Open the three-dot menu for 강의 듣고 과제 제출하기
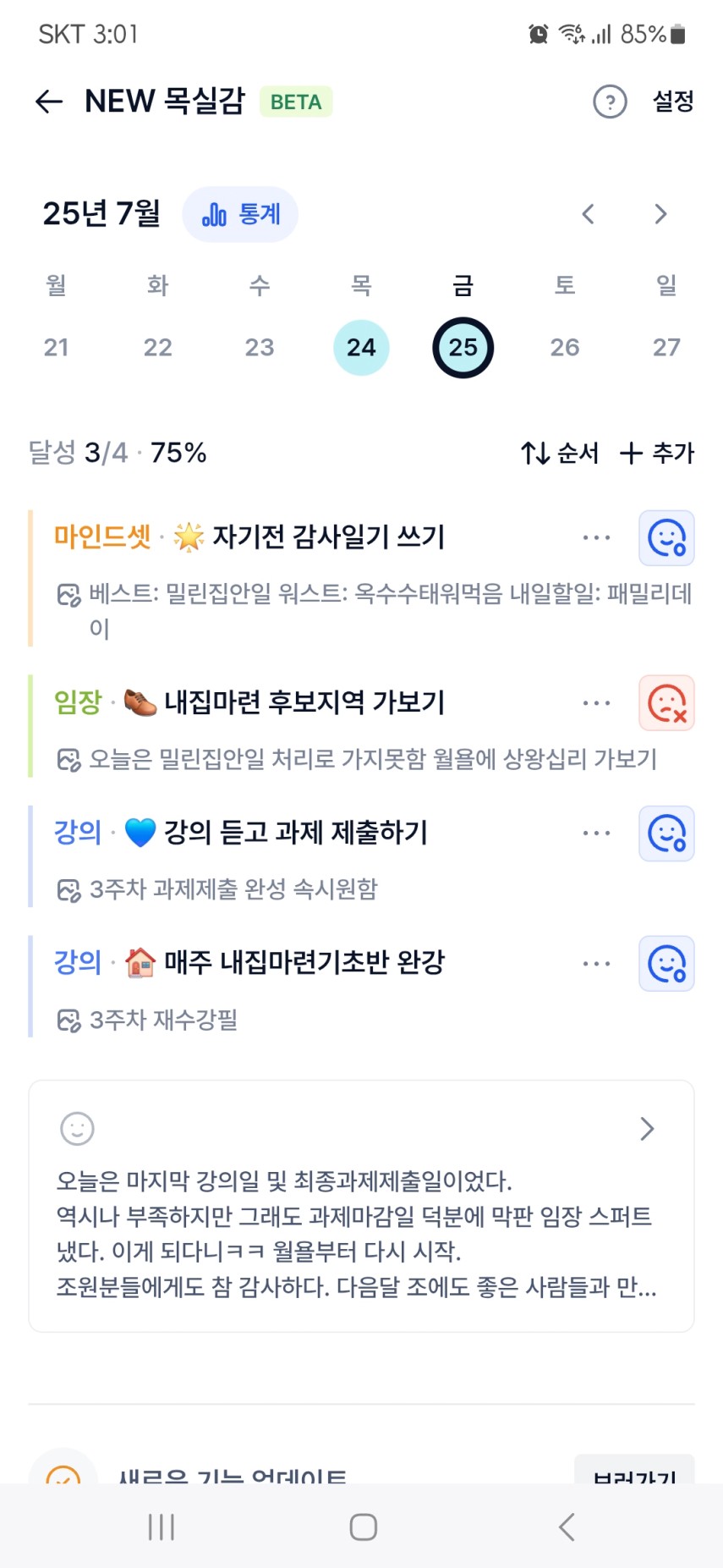Viewport: 723px width, 1568px height. [596, 834]
